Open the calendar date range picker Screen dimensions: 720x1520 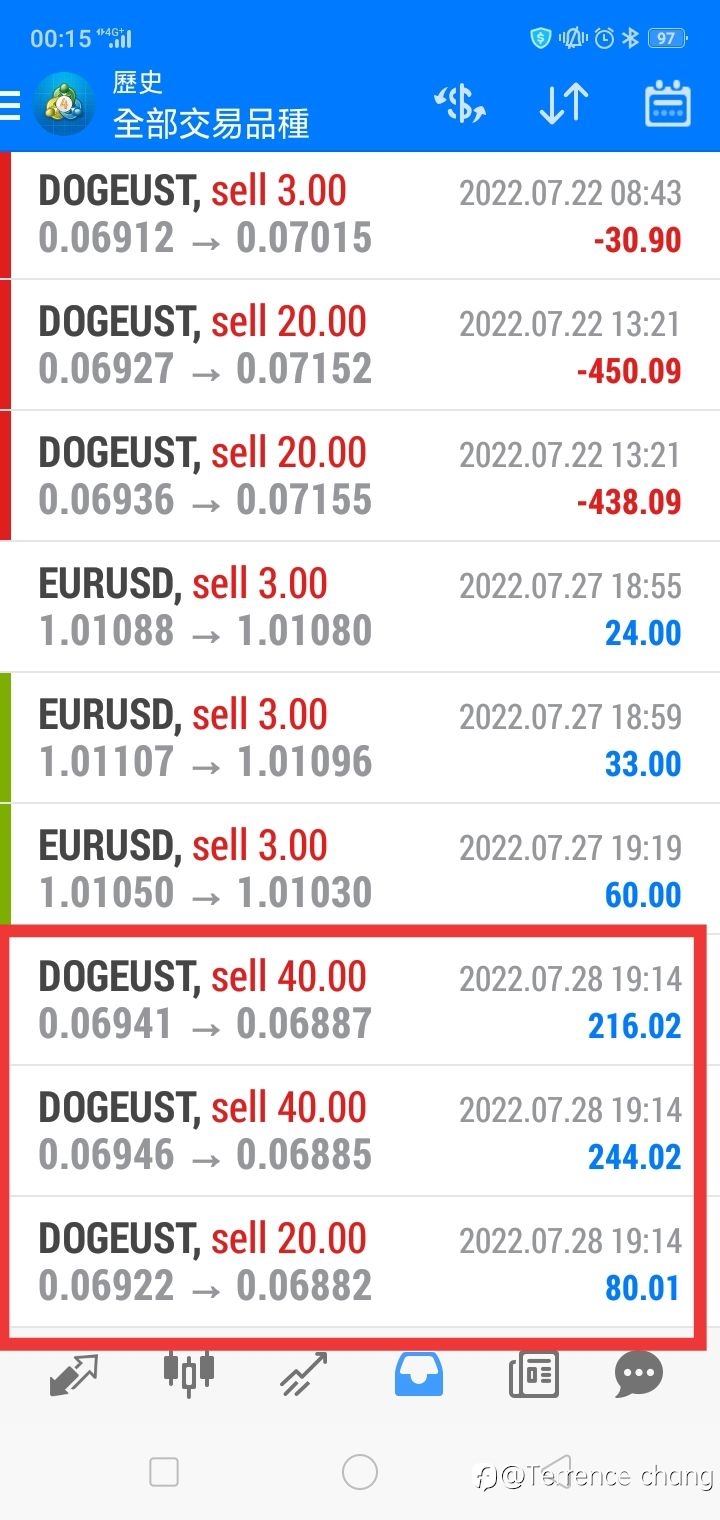point(668,105)
